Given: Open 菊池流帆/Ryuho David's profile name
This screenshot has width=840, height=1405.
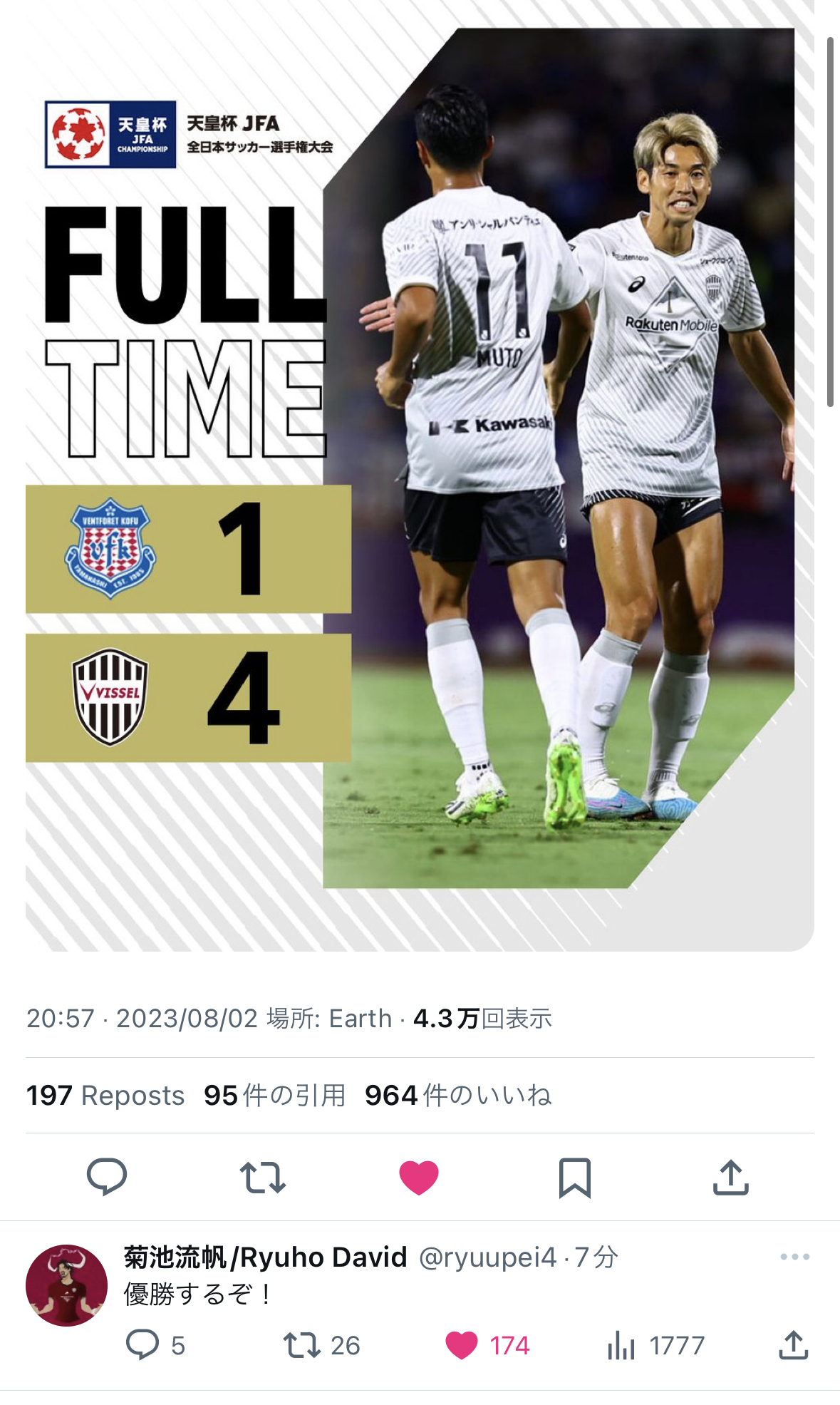Looking at the screenshot, I should [x=265, y=1257].
